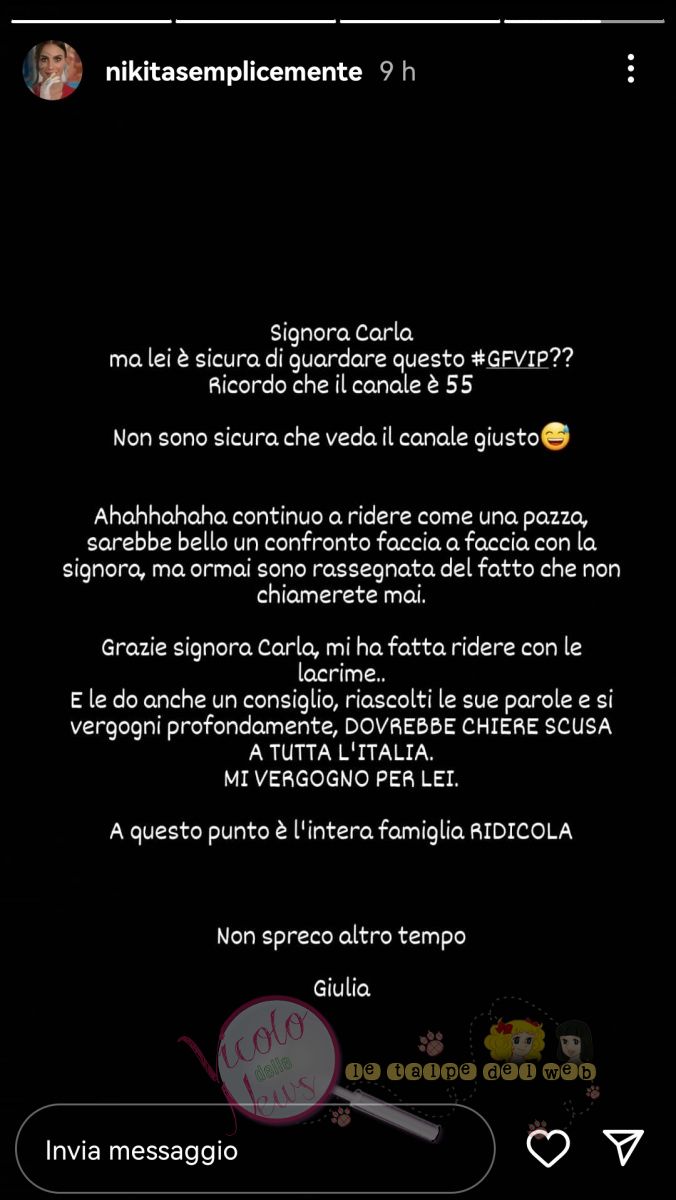Like this story with the heart
Screen dimensions: 676x1200
[x=548, y=1148]
